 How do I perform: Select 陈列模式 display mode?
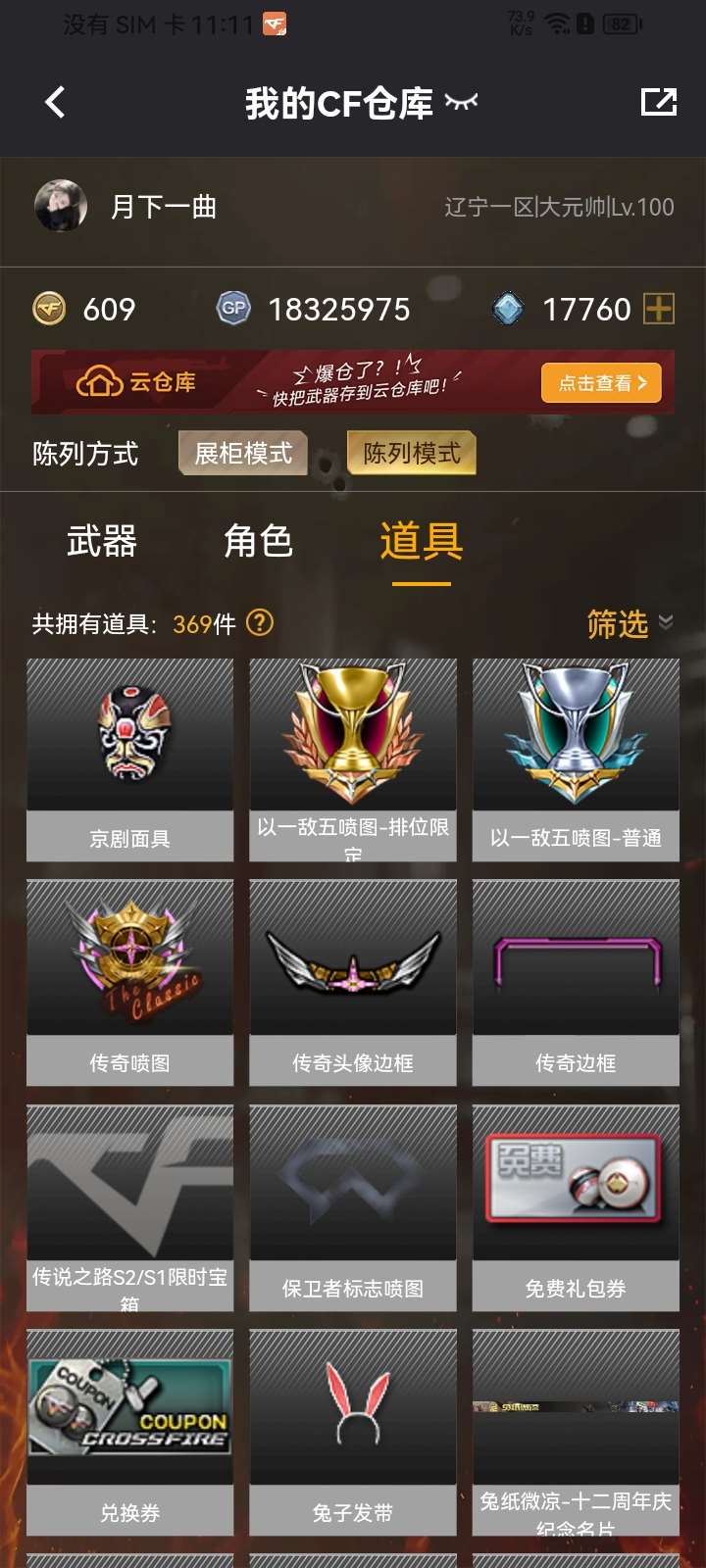tap(412, 453)
